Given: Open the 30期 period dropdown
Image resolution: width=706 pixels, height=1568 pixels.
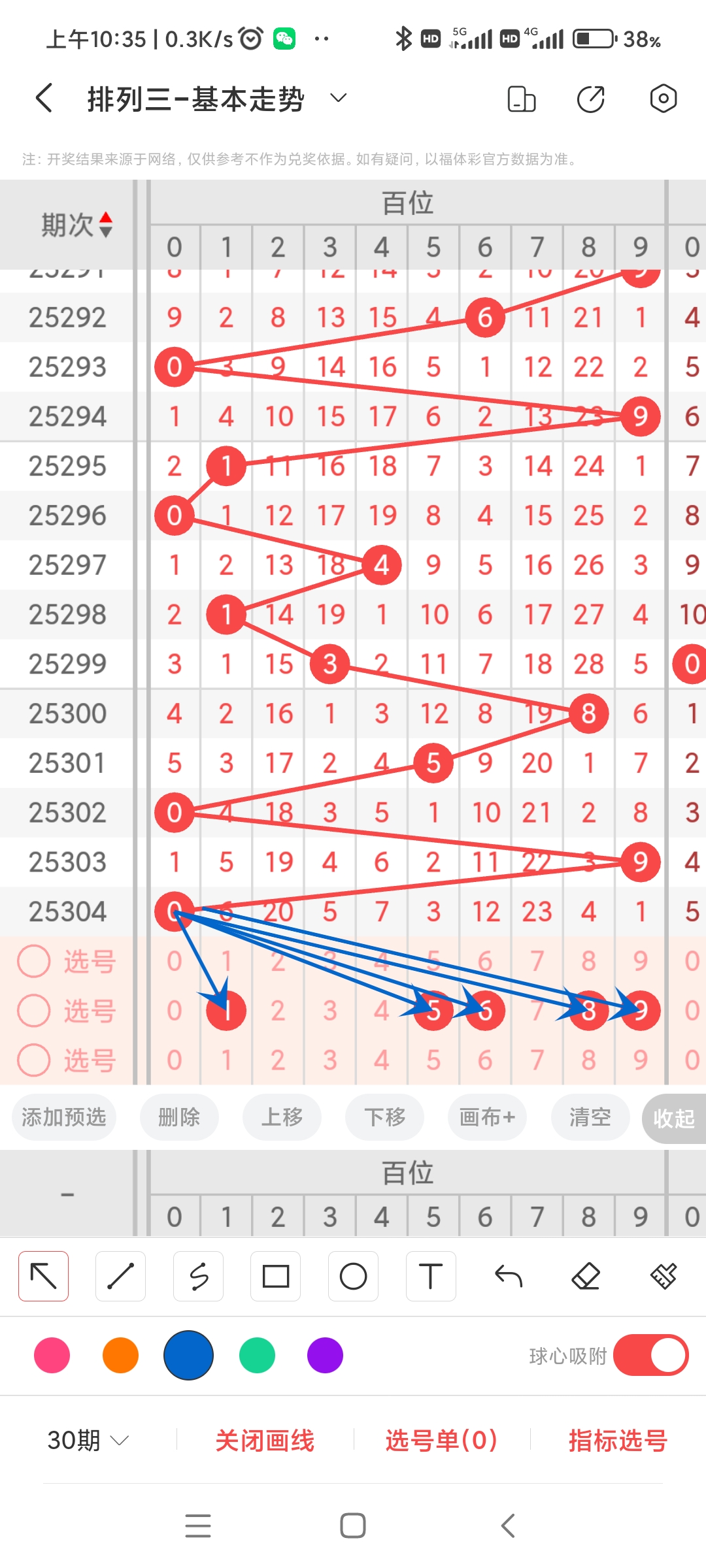Looking at the screenshot, I should tap(88, 1439).
